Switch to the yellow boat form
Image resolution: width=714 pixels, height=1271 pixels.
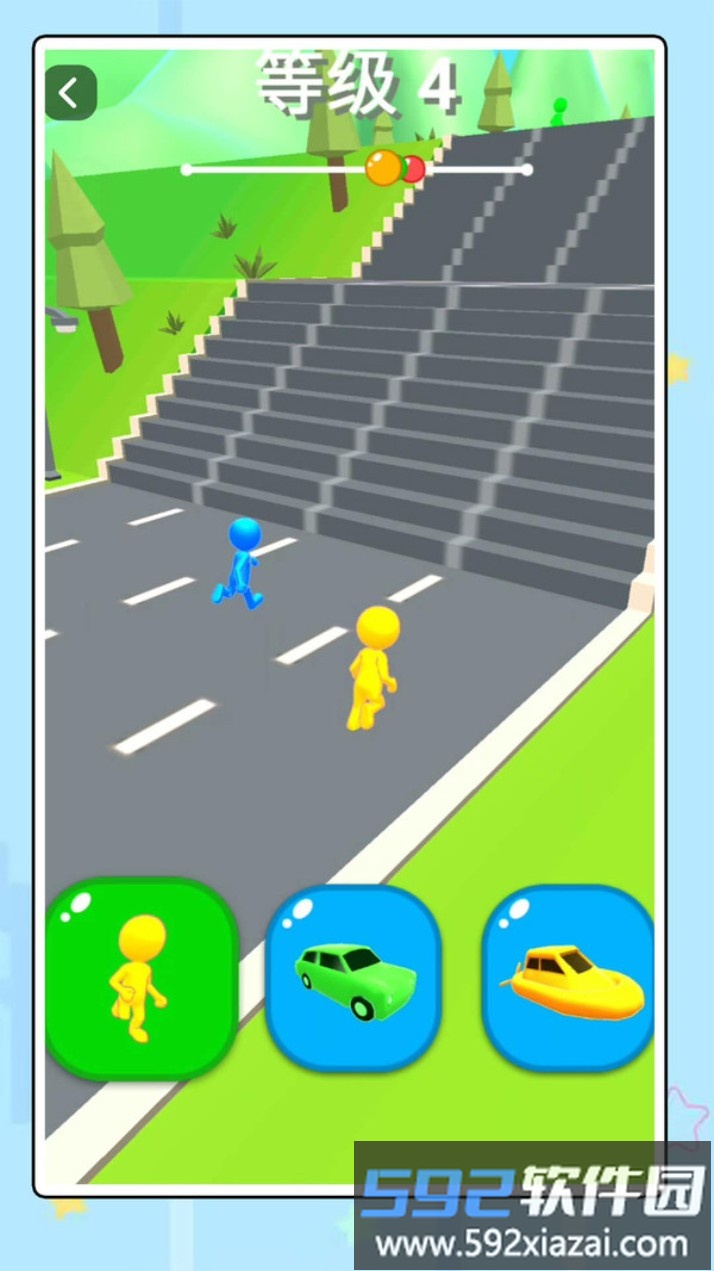coord(567,977)
